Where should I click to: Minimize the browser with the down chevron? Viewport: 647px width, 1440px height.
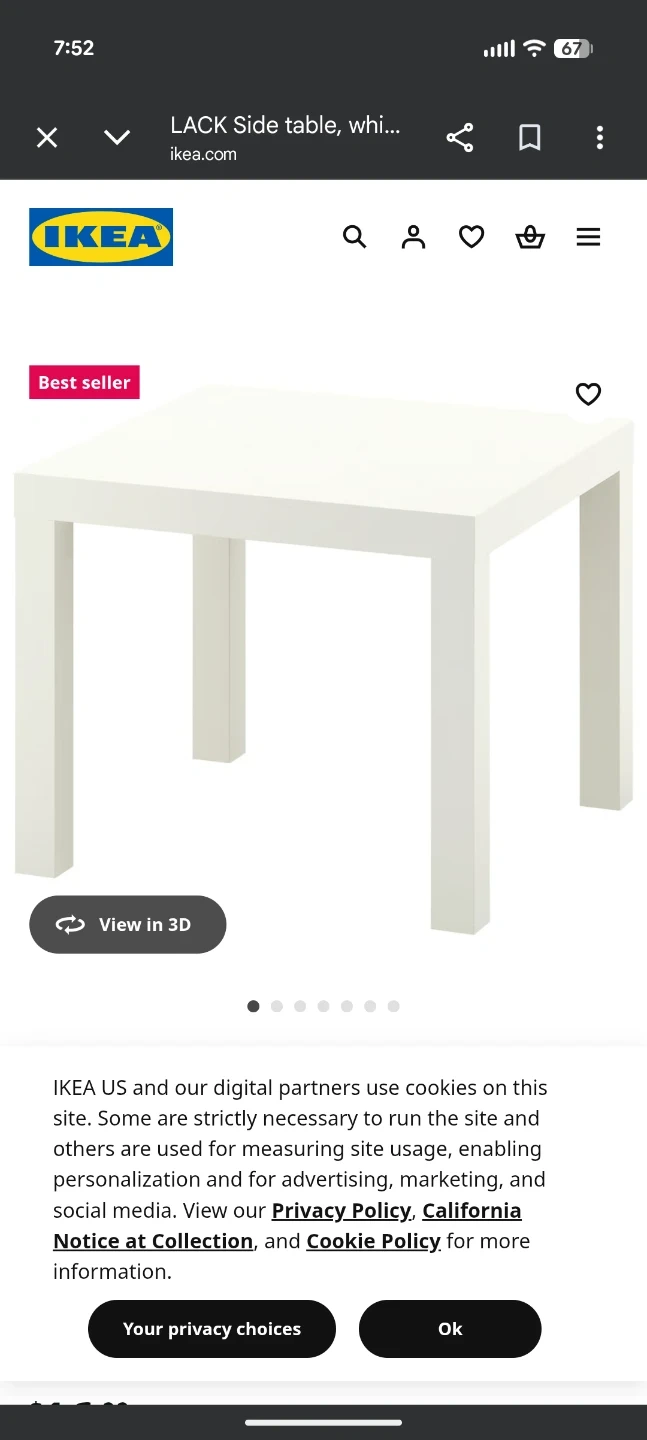click(x=117, y=137)
